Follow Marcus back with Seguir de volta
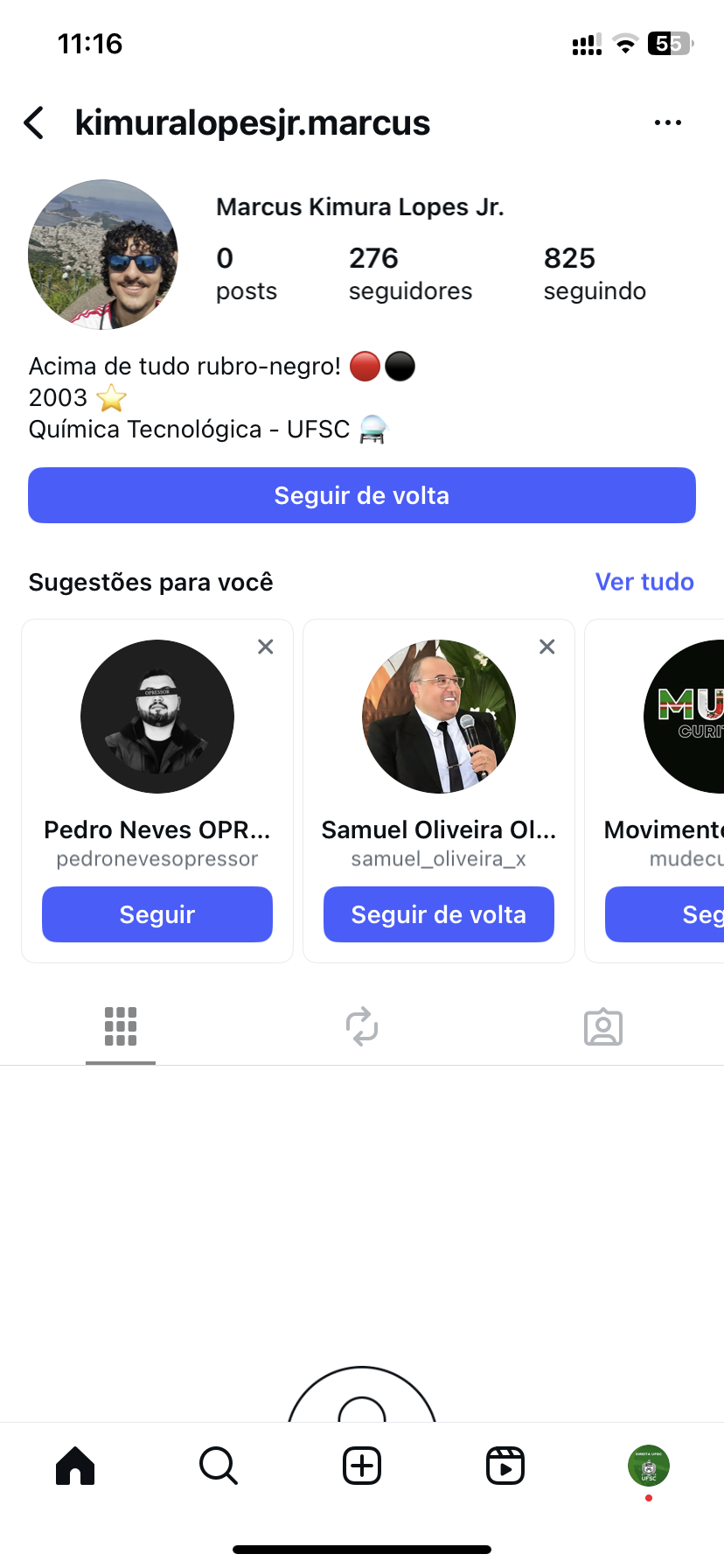The width and height of the screenshot is (724, 1568). click(362, 495)
